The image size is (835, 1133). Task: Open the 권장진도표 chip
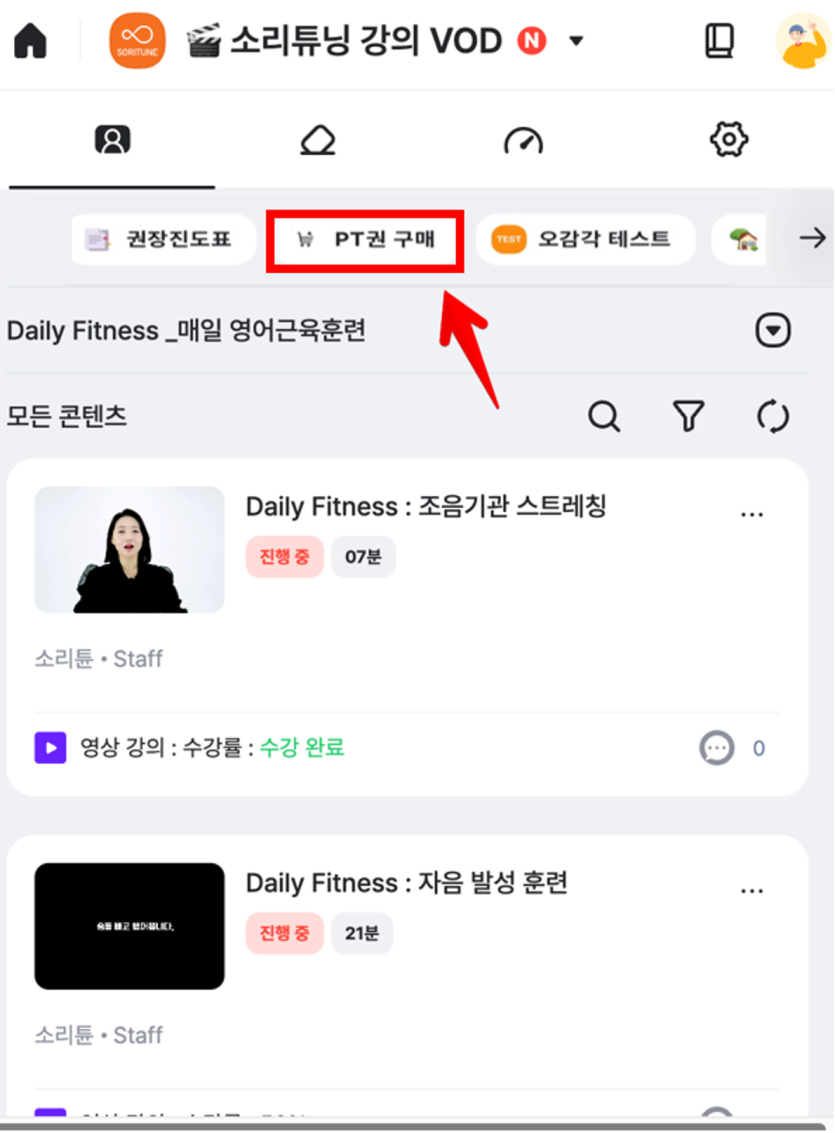164,239
